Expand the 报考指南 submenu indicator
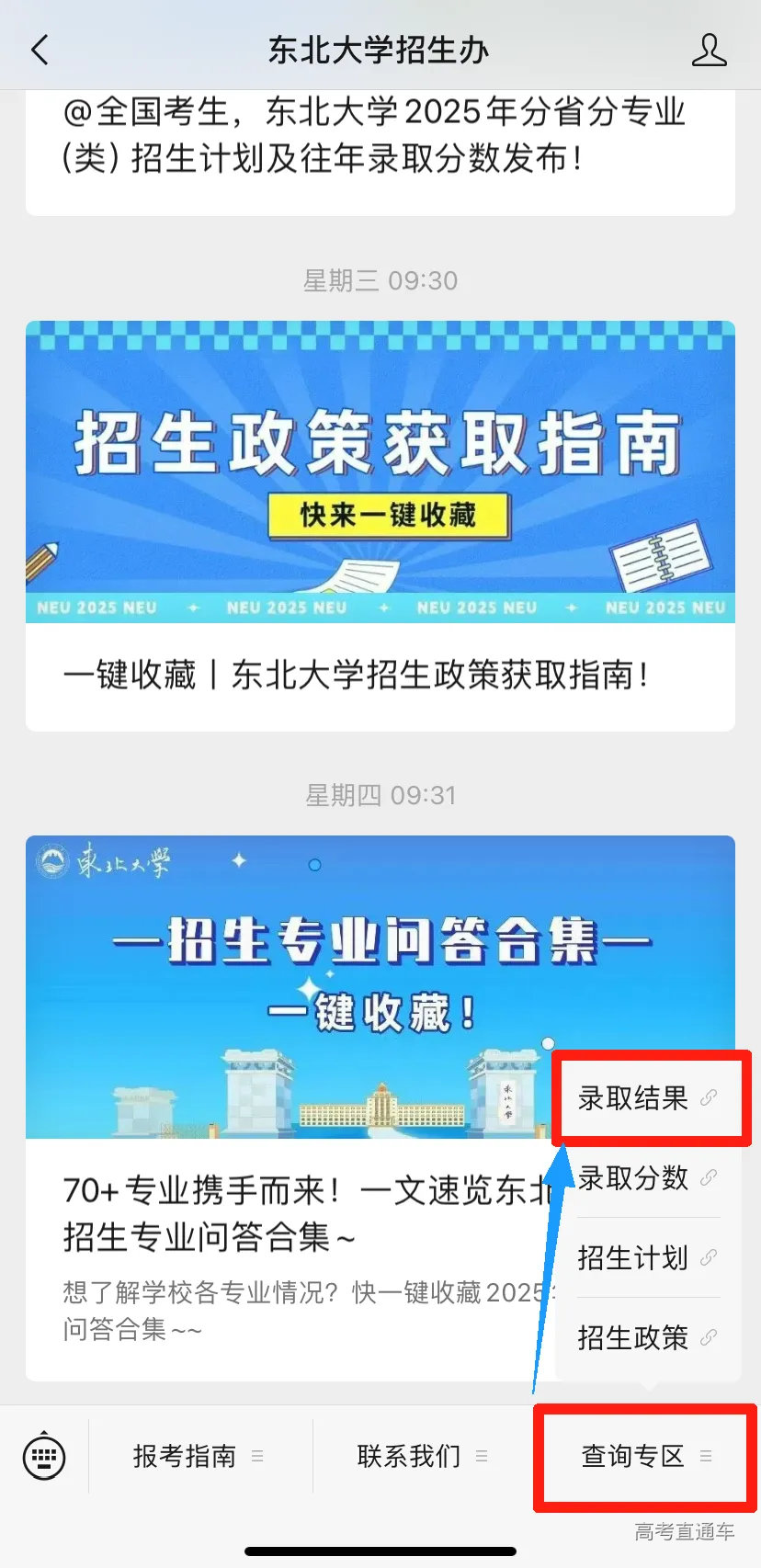The width and height of the screenshot is (761, 1568). click(x=257, y=1457)
